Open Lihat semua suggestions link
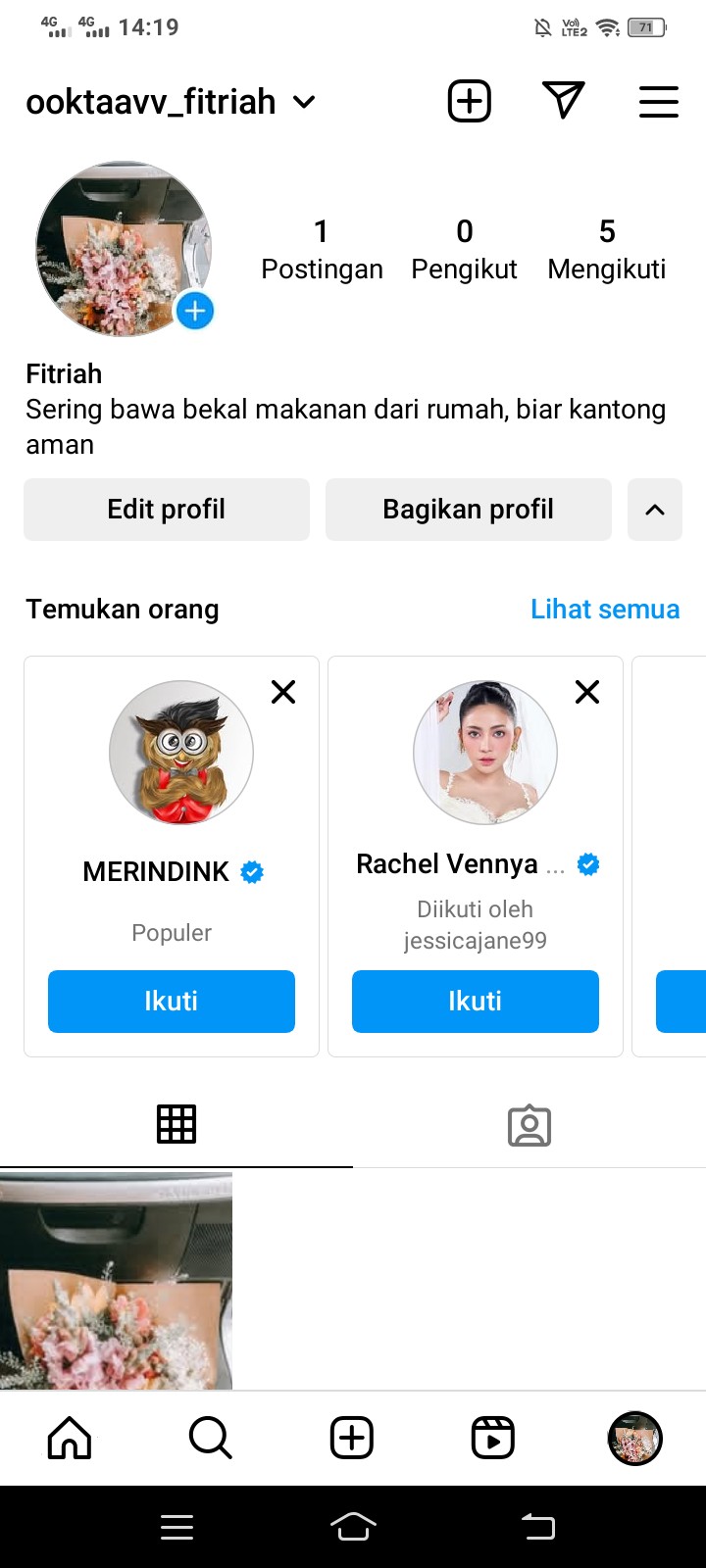706x1568 pixels. [x=604, y=609]
